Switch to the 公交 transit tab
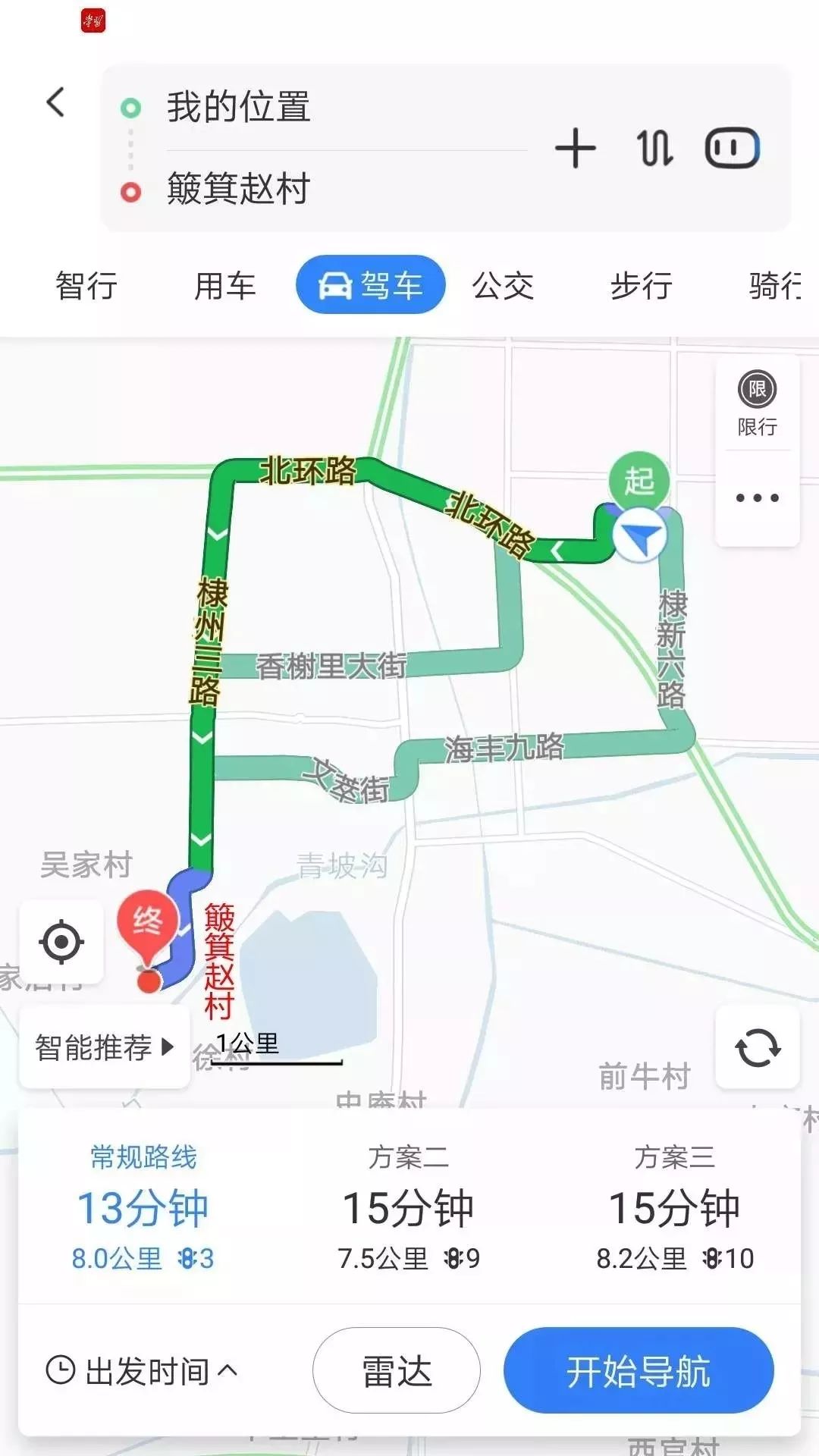This screenshot has height=1456, width=819. tap(503, 286)
